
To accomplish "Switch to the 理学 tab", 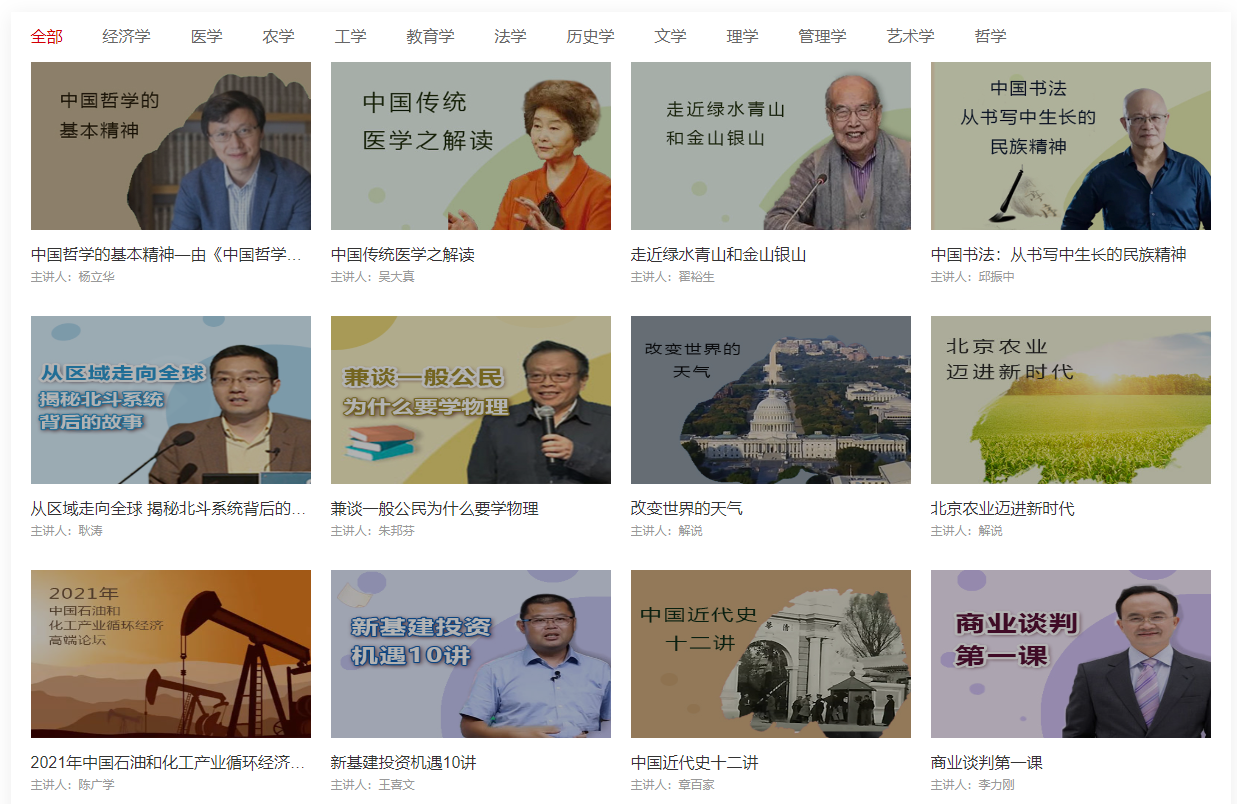I will [x=742, y=37].
